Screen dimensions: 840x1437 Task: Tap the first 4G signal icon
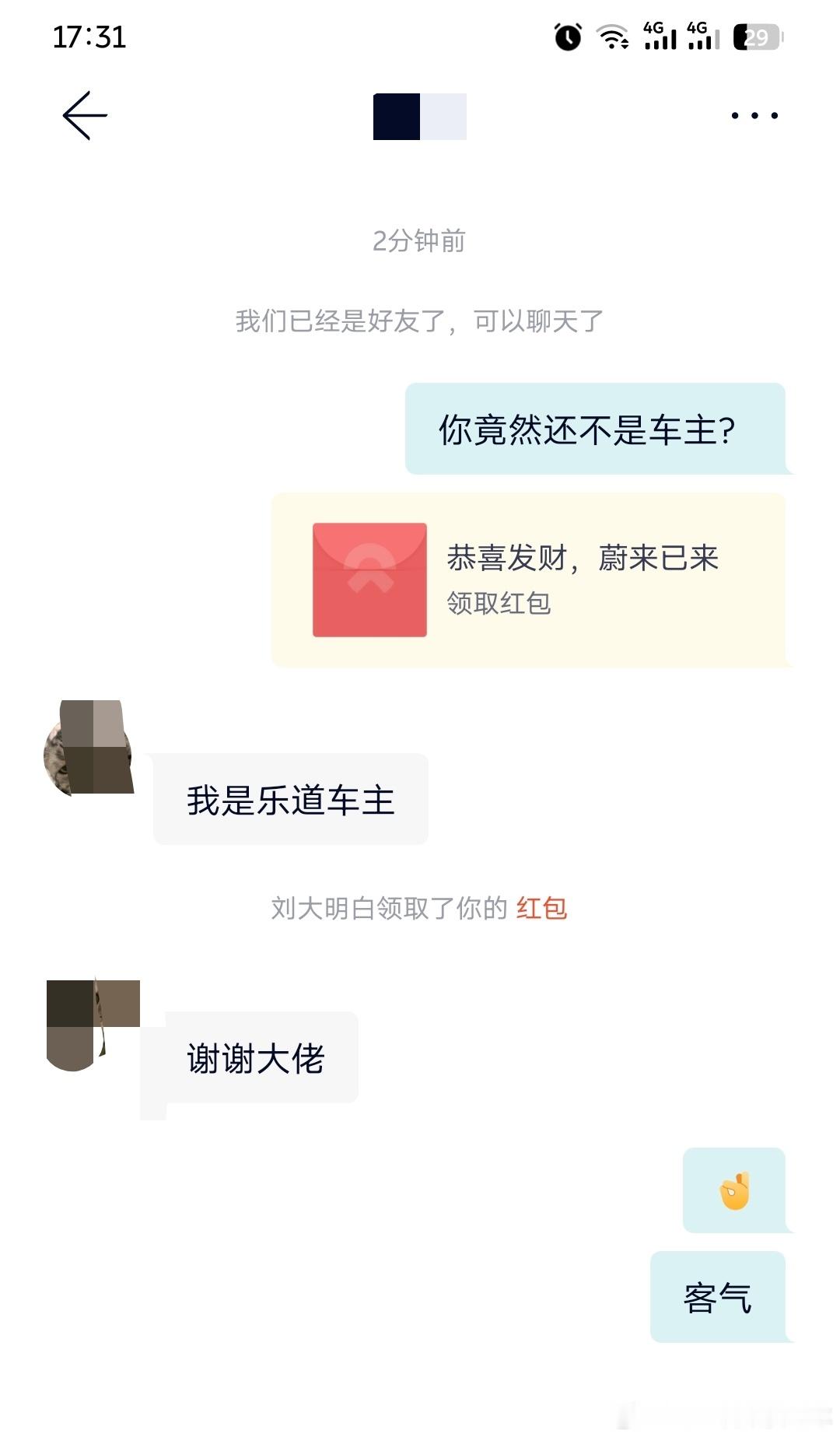[x=661, y=35]
